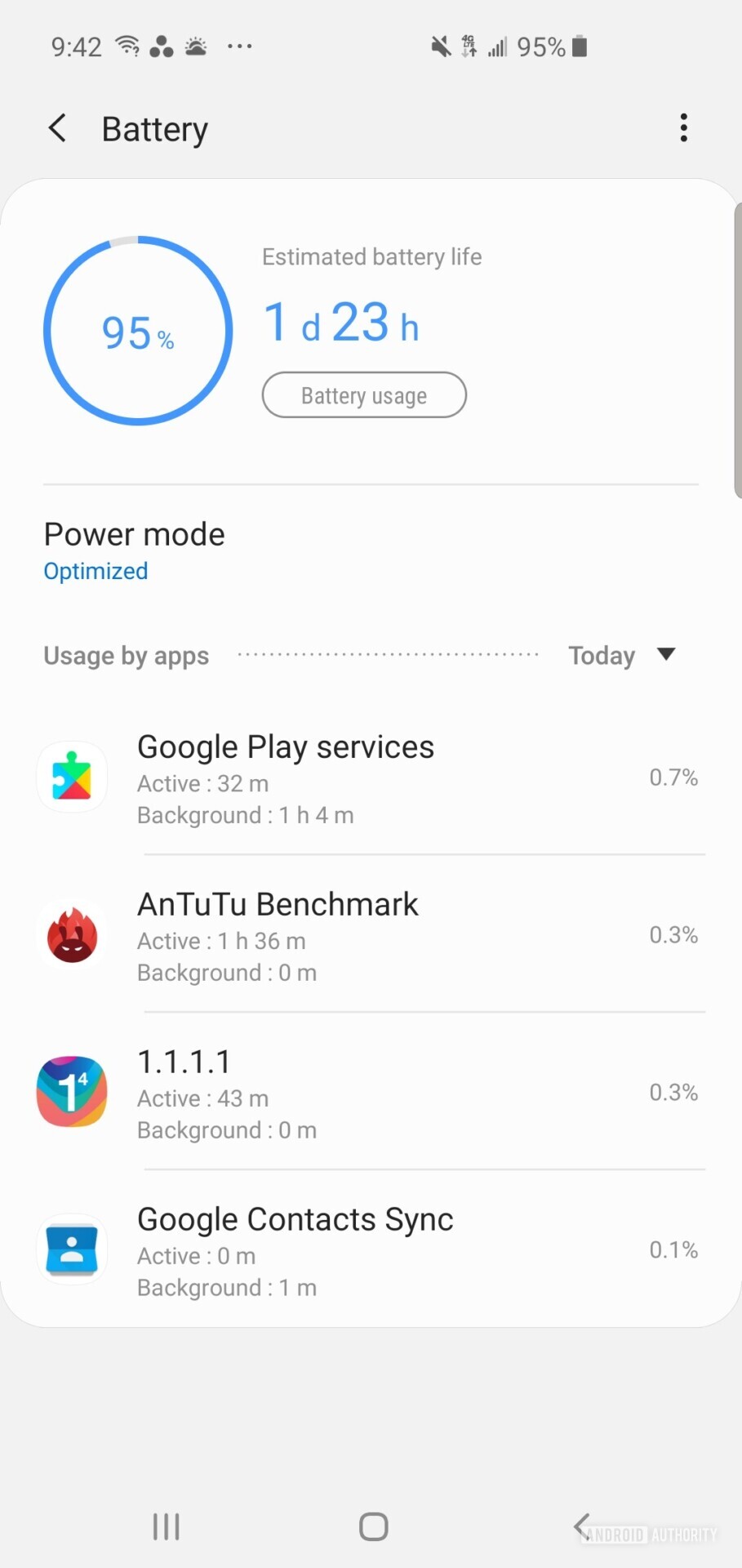Open the Battery usage details
This screenshot has width=742, height=1568.
[x=364, y=395]
